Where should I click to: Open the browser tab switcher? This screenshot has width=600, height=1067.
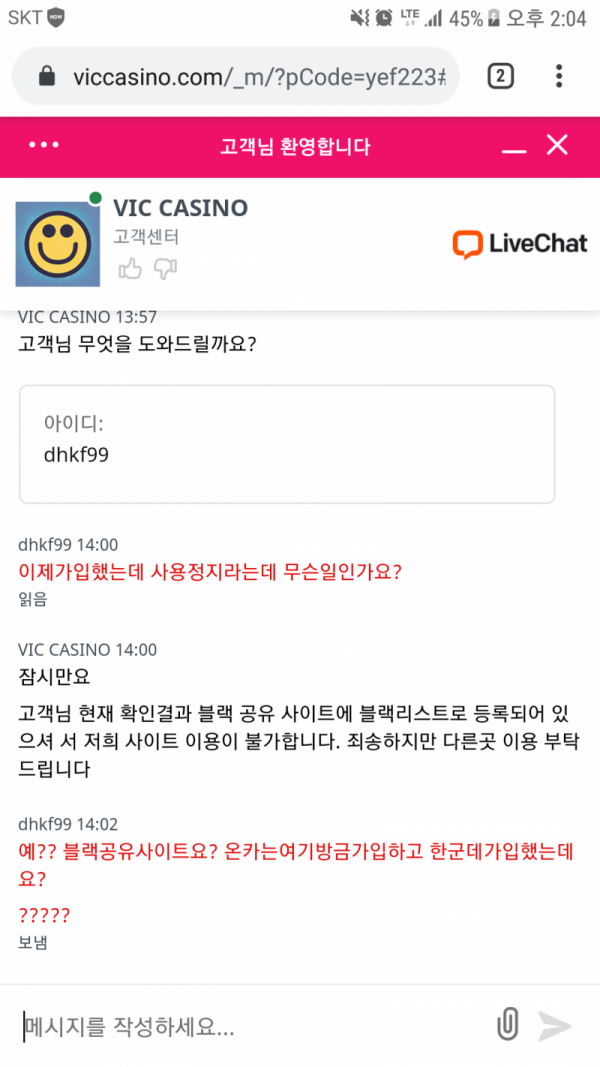(499, 77)
